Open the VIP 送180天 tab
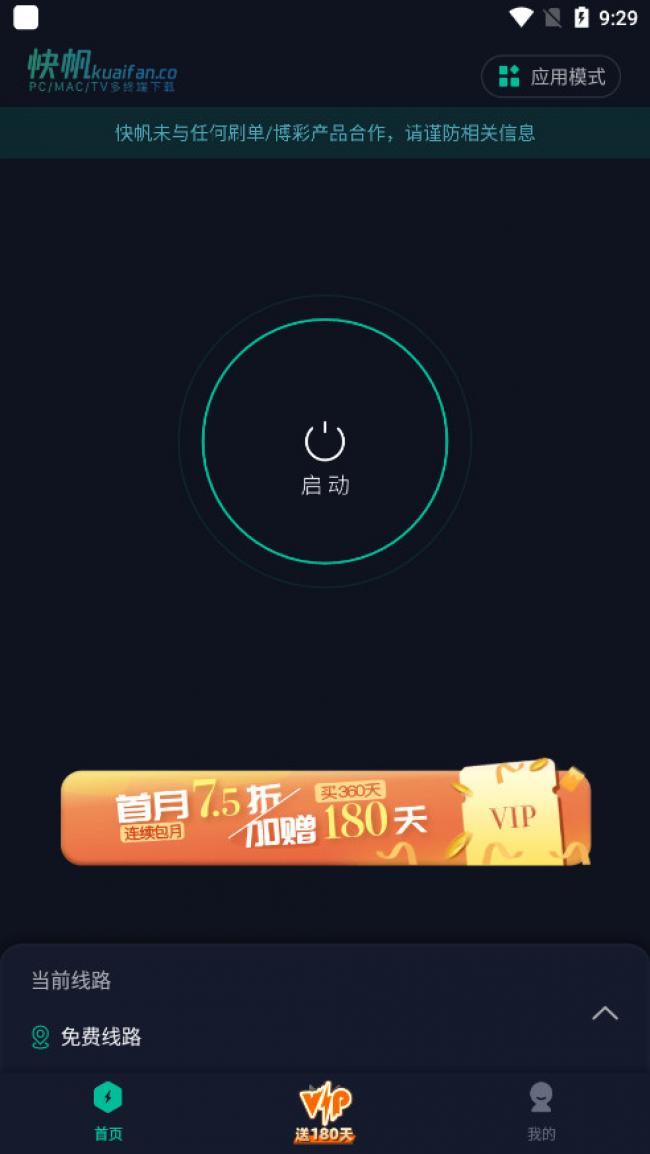Image resolution: width=650 pixels, height=1154 pixels. 325,1110
